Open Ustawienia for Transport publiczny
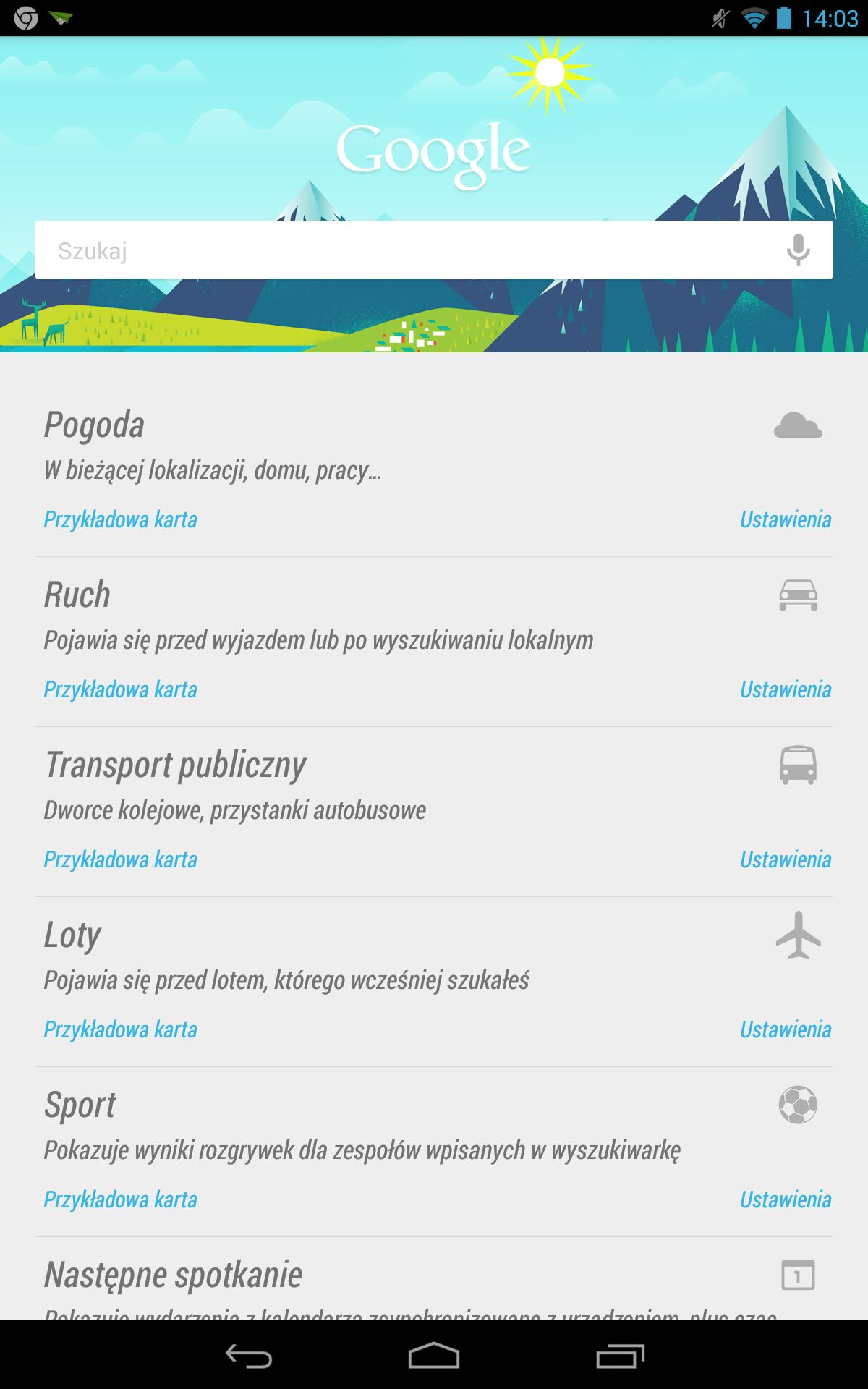 coord(786,859)
